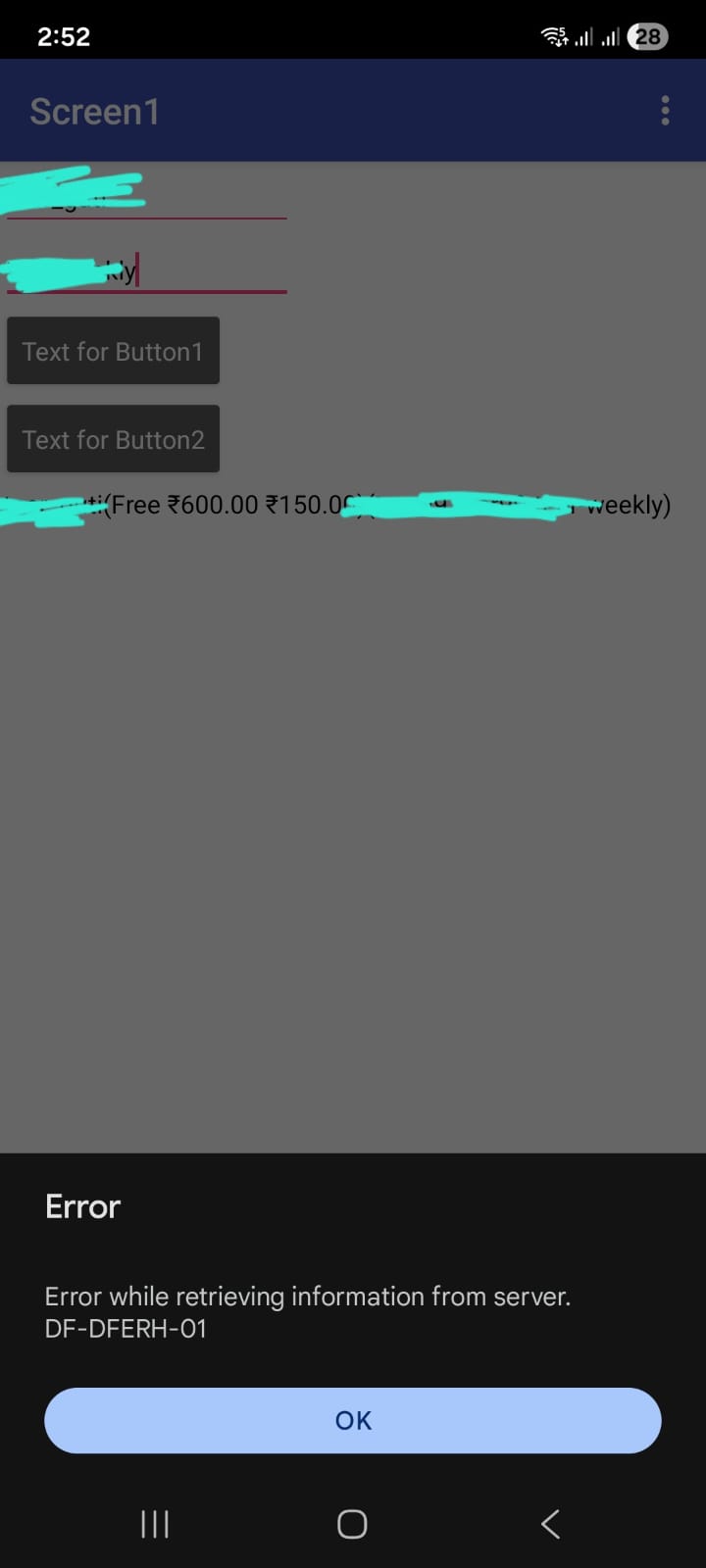The height and width of the screenshot is (1568, 706).
Task: Dismiss the error dialog with OK
Action: coord(353,1420)
